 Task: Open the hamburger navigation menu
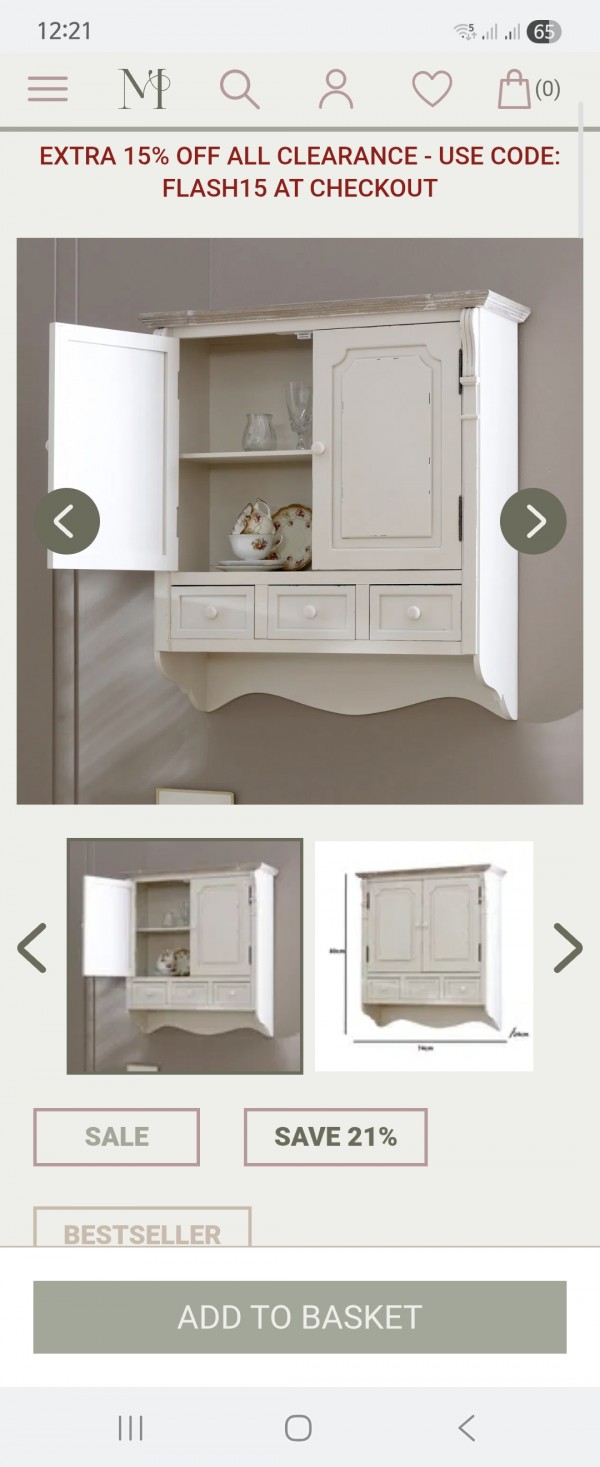click(48, 89)
